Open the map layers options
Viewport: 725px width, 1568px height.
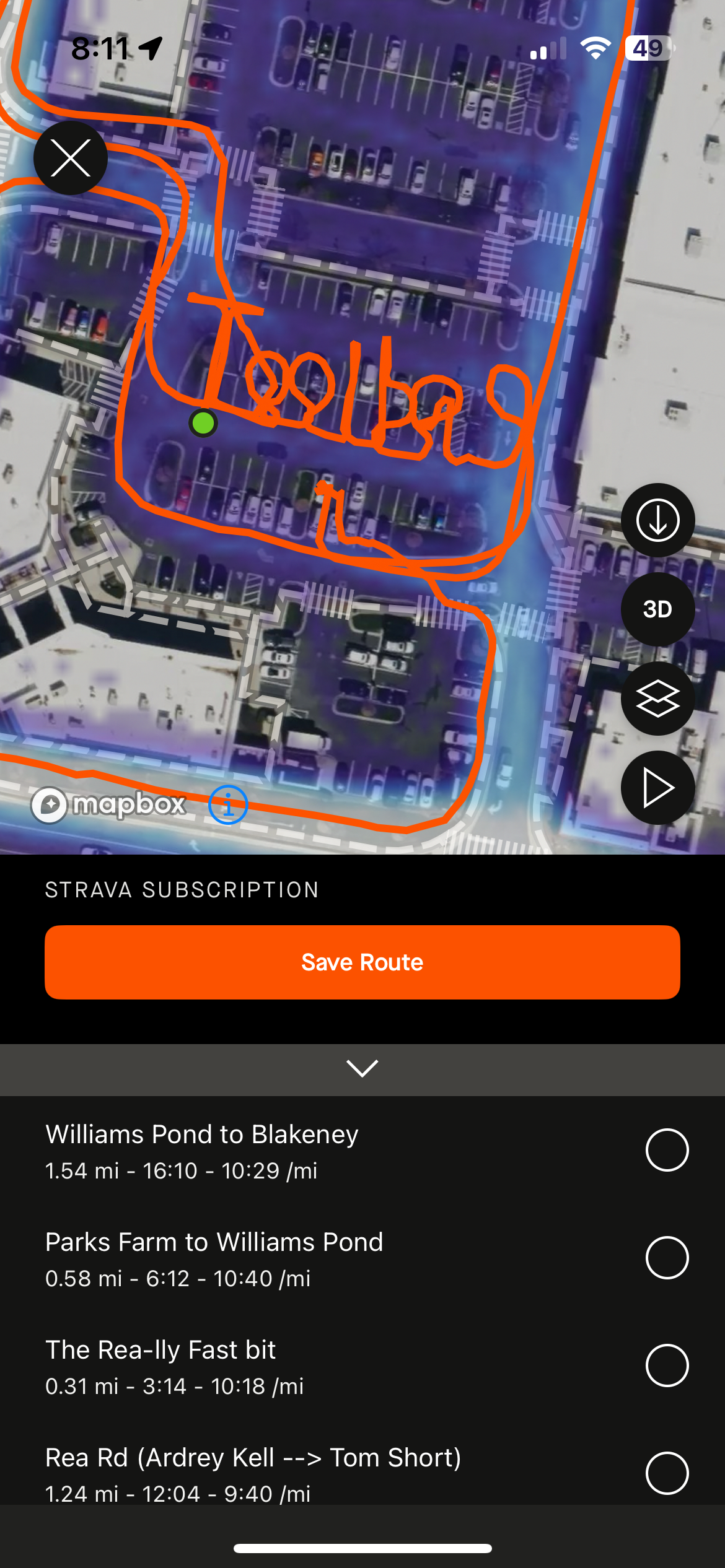point(657,699)
